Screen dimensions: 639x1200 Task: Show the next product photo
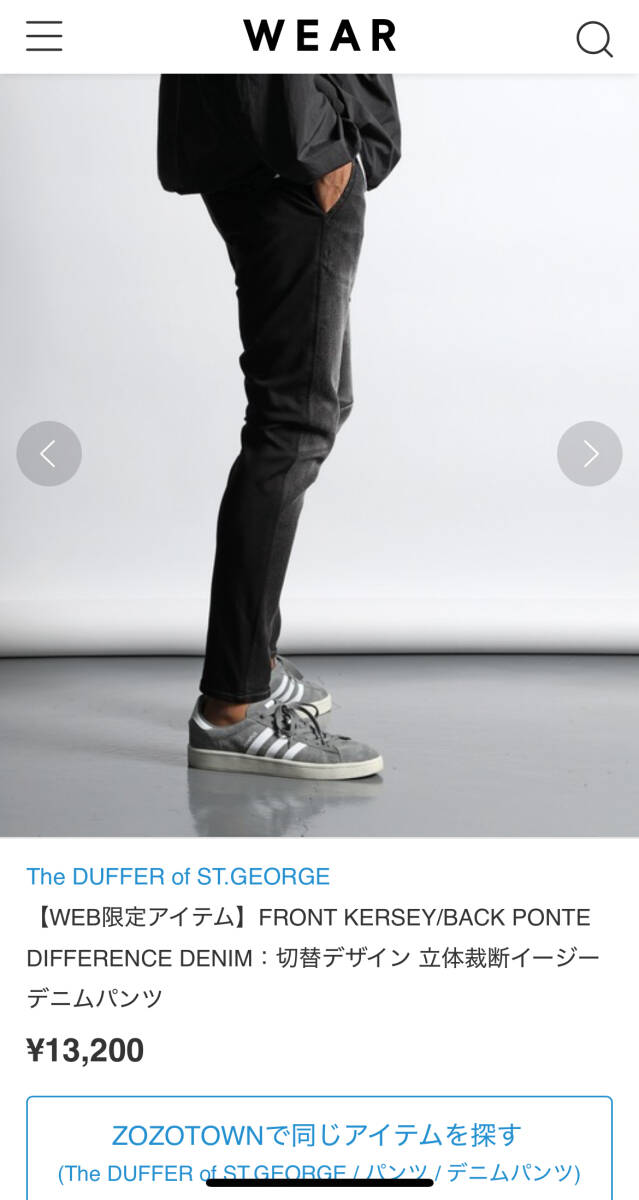coord(589,454)
